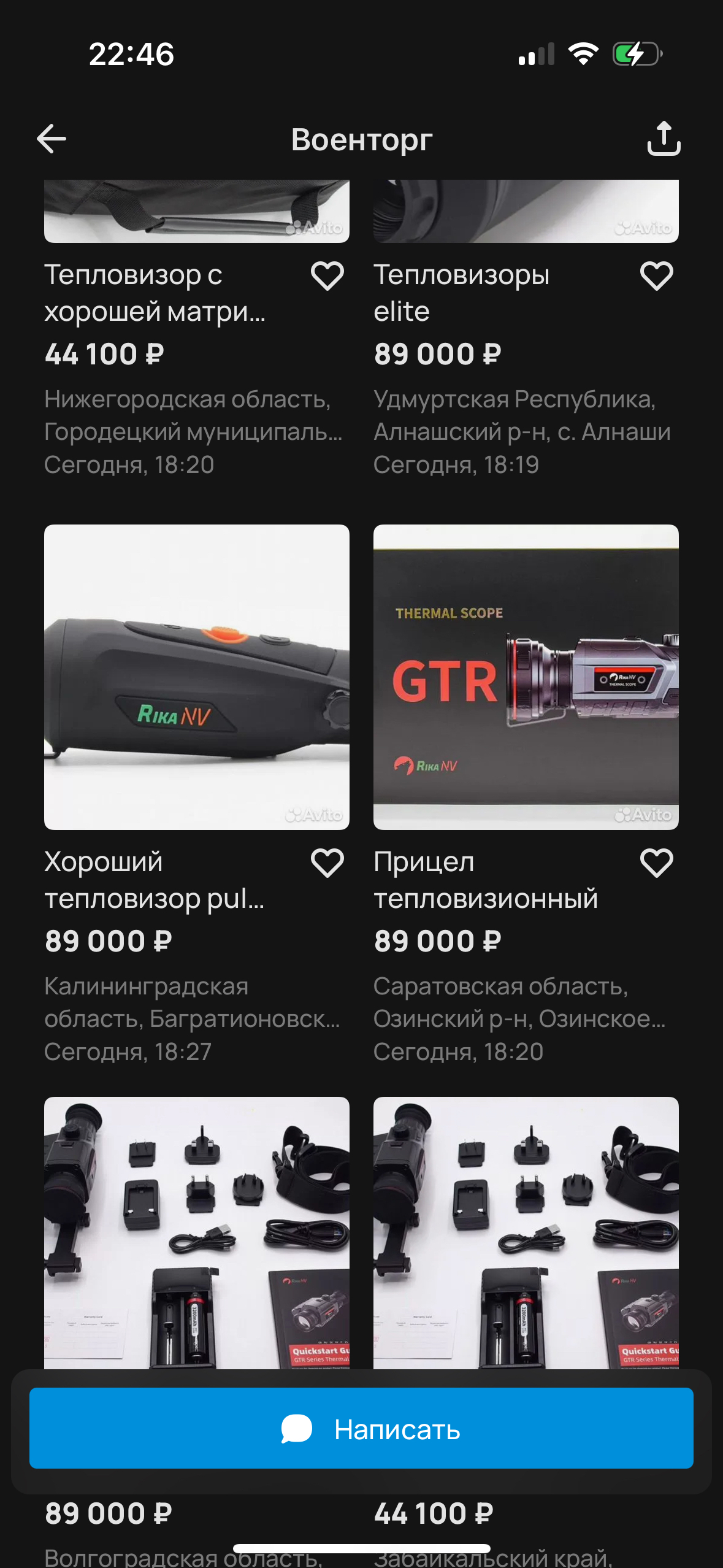Open the GTR Thermal Scope listing
The height and width of the screenshot is (1568, 723).
(x=526, y=677)
